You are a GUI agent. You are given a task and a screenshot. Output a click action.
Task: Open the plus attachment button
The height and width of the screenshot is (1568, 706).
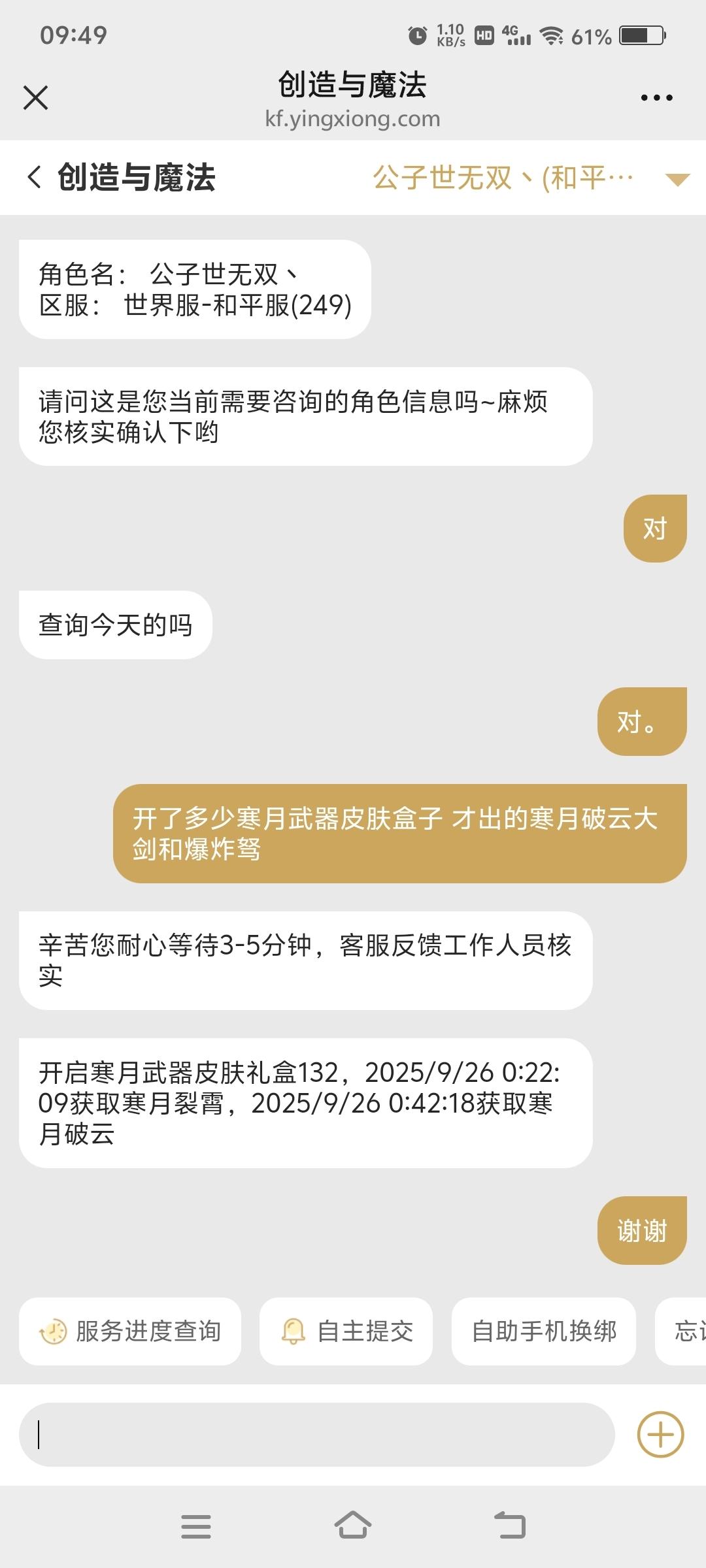tap(660, 1435)
